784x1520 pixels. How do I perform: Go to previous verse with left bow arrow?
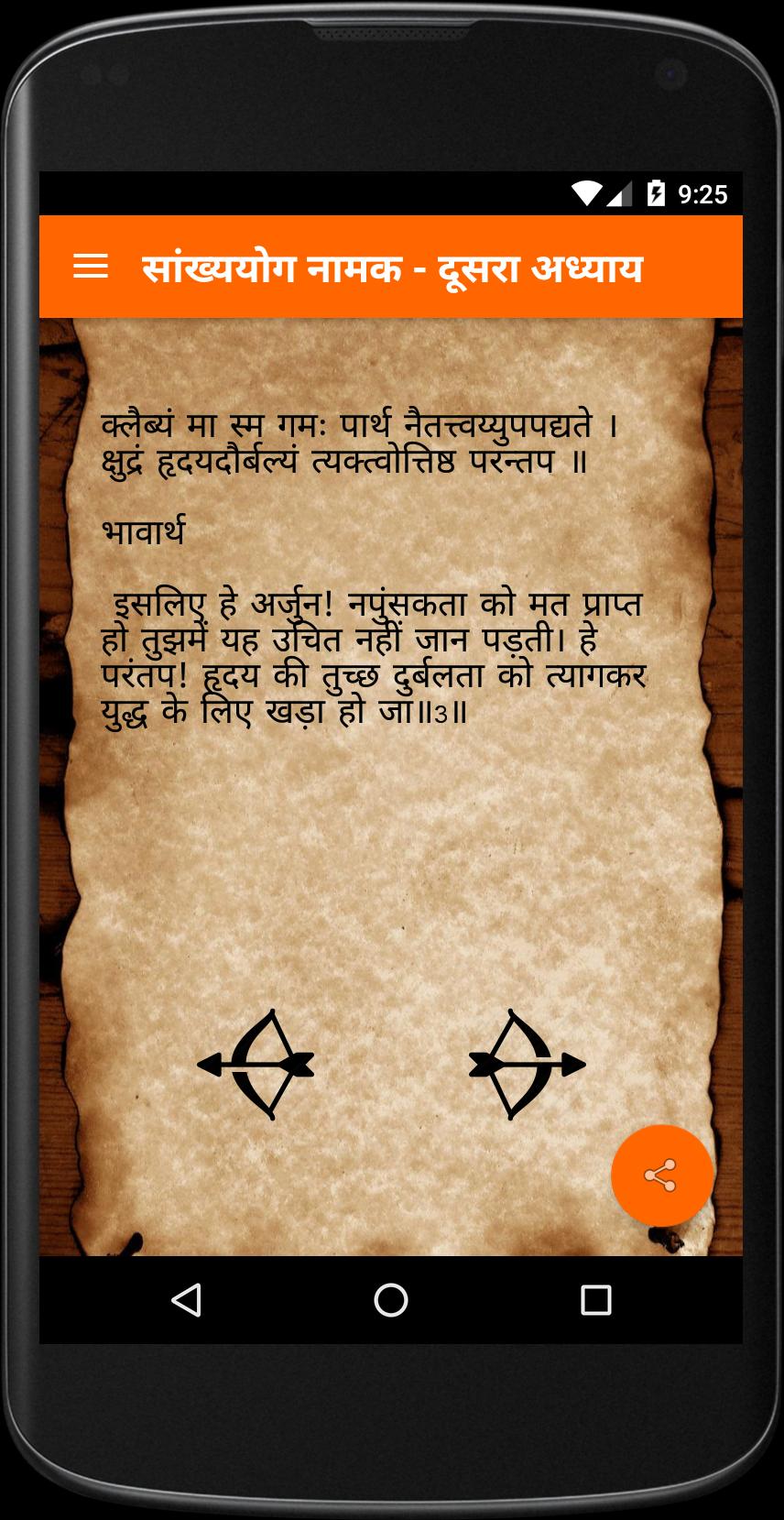(256, 1064)
